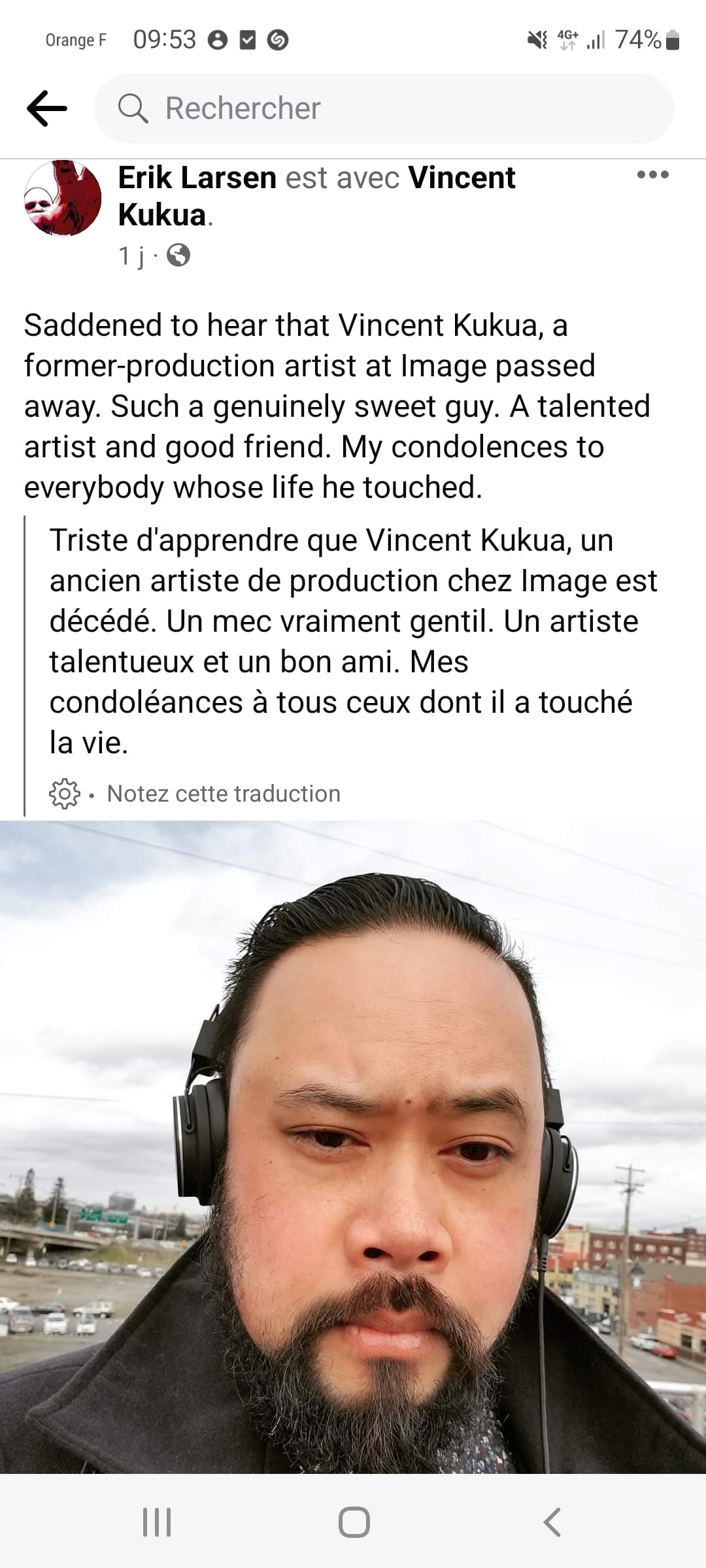The height and width of the screenshot is (1568, 706).
Task: Go back using the top arrow
Action: 47,108
